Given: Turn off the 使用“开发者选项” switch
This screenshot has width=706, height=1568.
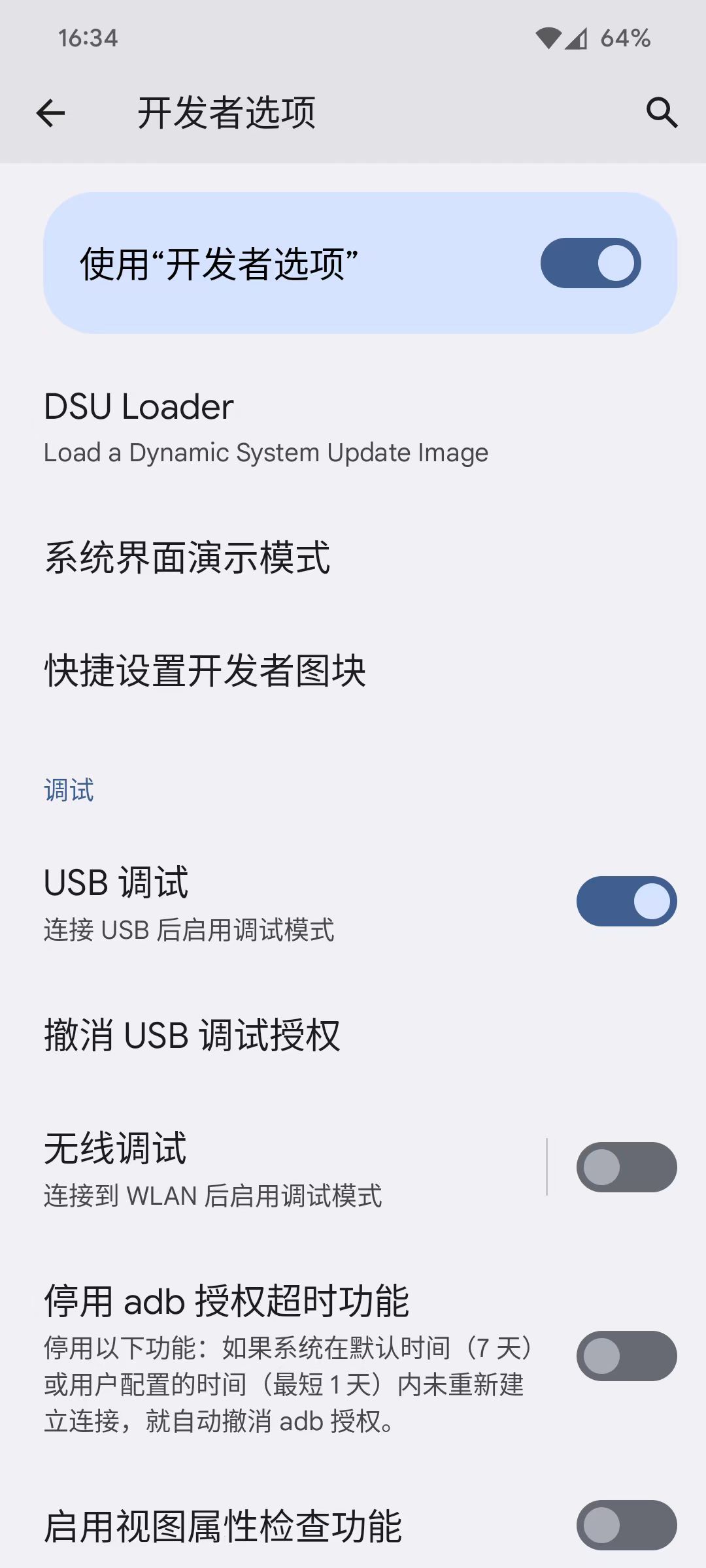Looking at the screenshot, I should tap(590, 263).
